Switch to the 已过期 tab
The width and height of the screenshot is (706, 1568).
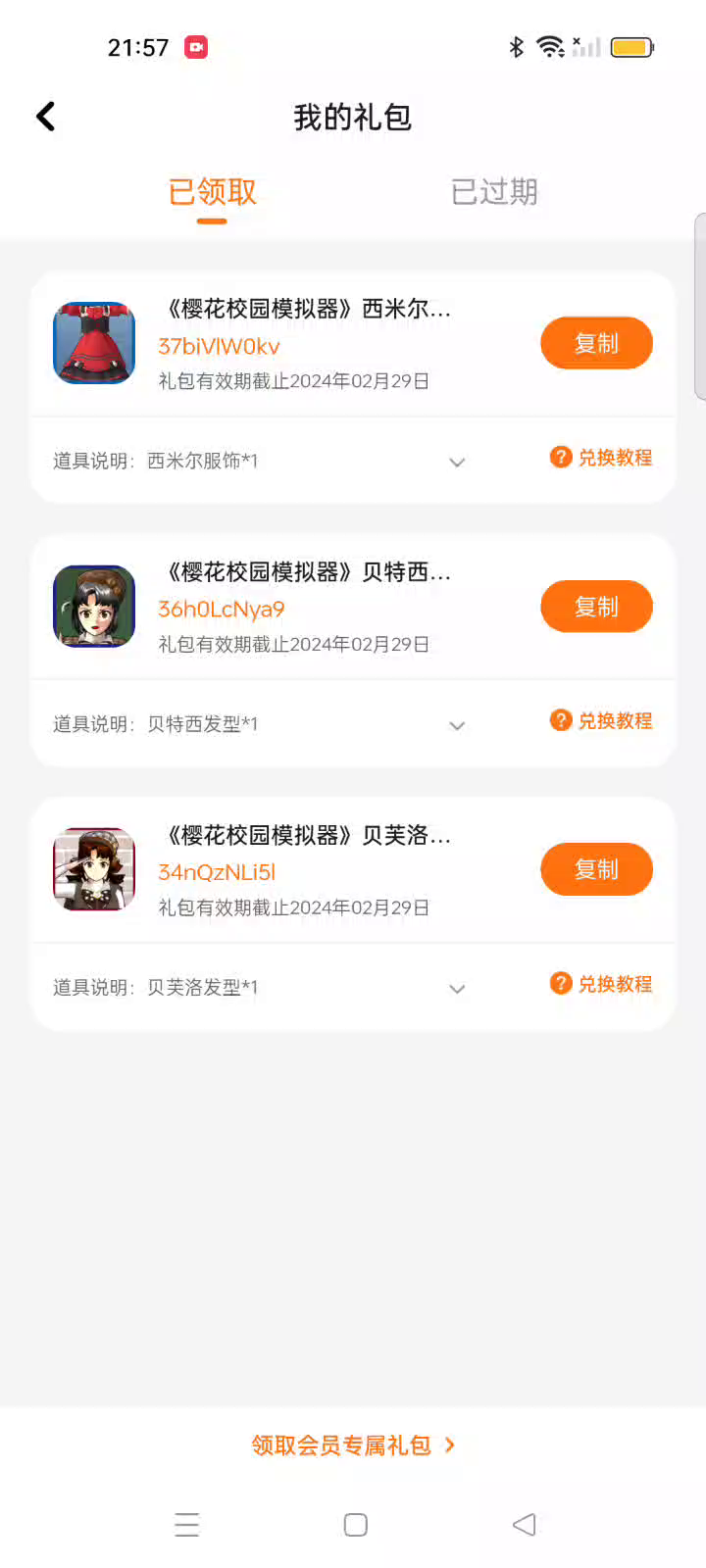[494, 192]
